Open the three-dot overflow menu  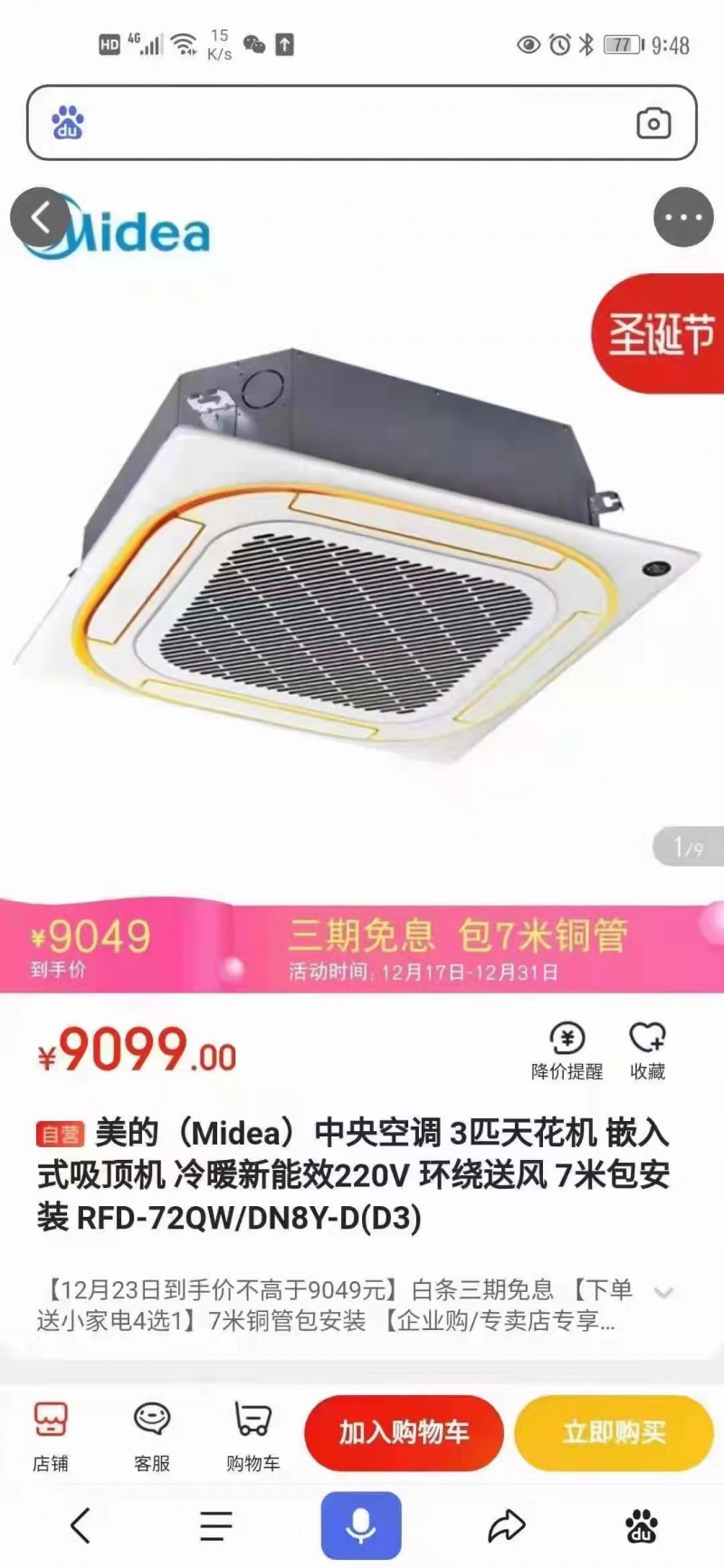[x=683, y=217]
